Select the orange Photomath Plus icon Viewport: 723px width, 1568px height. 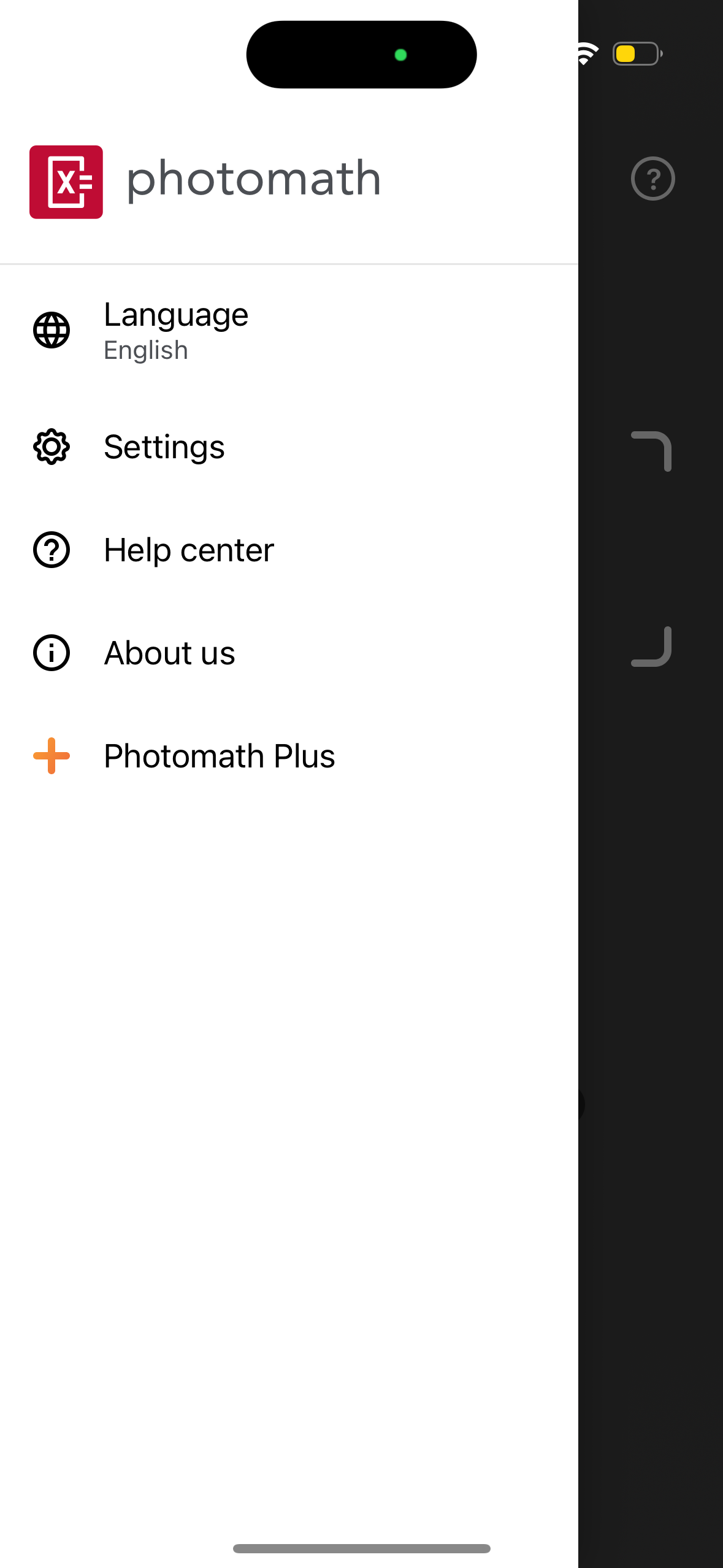[52, 756]
